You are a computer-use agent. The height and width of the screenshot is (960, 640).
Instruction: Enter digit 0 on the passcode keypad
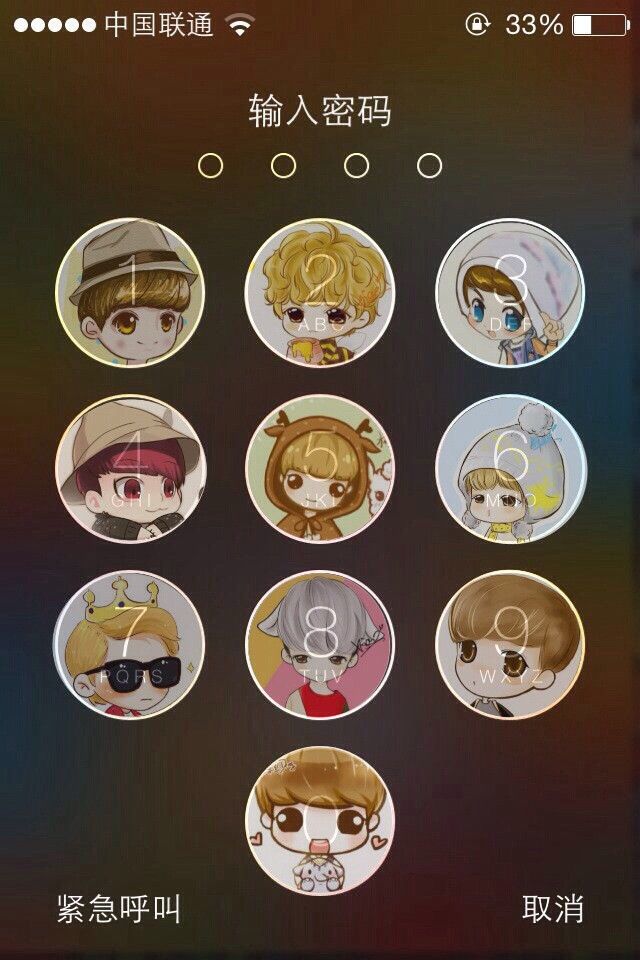point(320,821)
